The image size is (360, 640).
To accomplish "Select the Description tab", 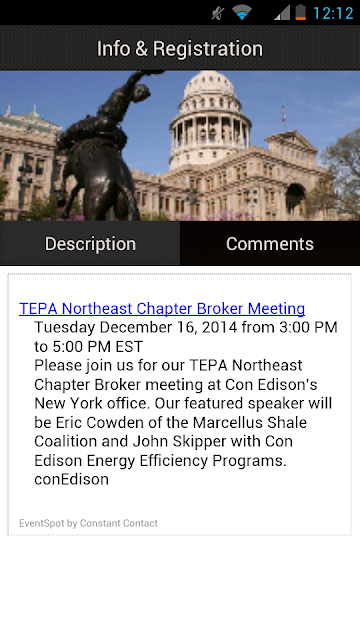I will 90,244.
